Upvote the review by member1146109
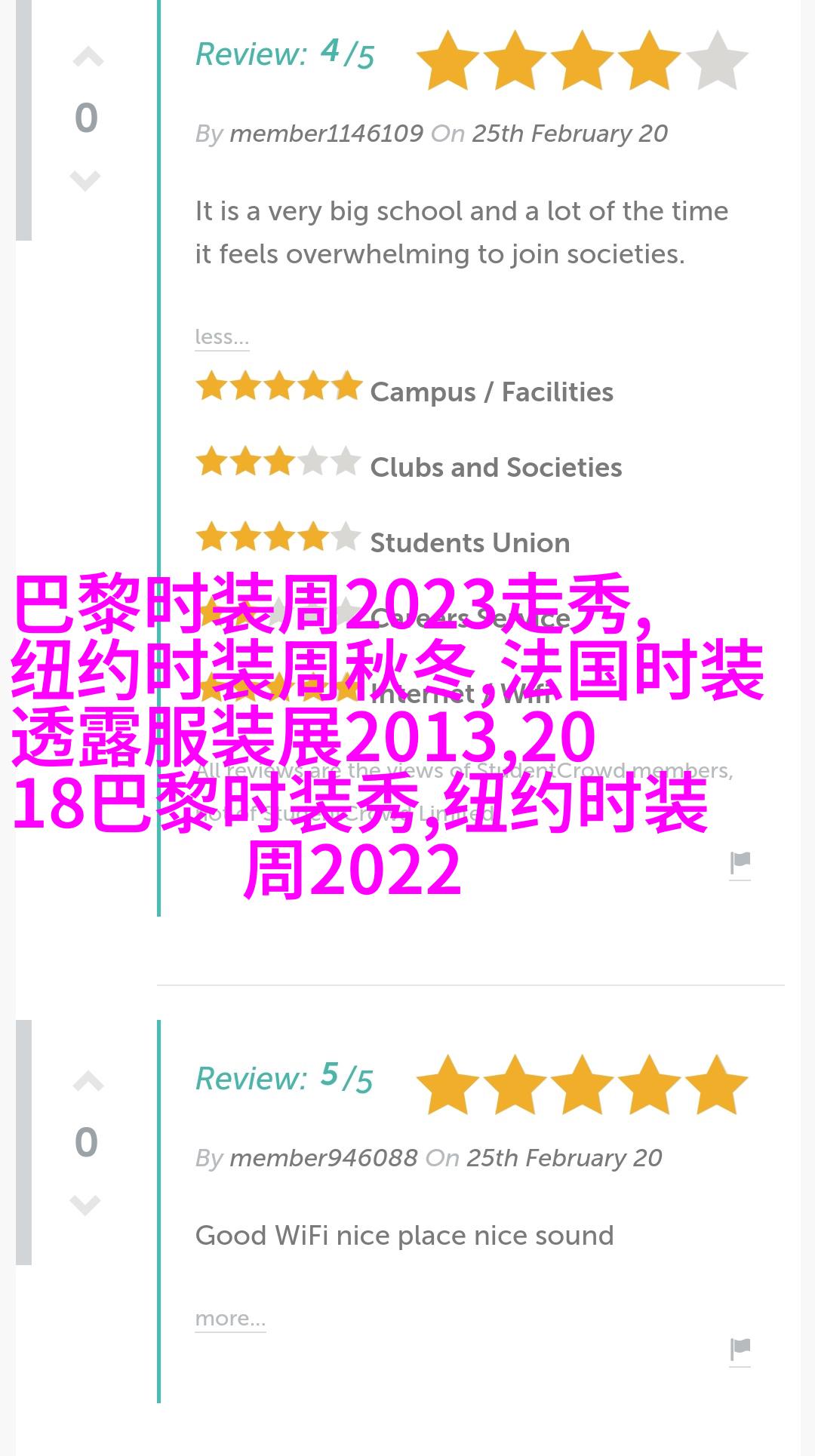 point(88,58)
